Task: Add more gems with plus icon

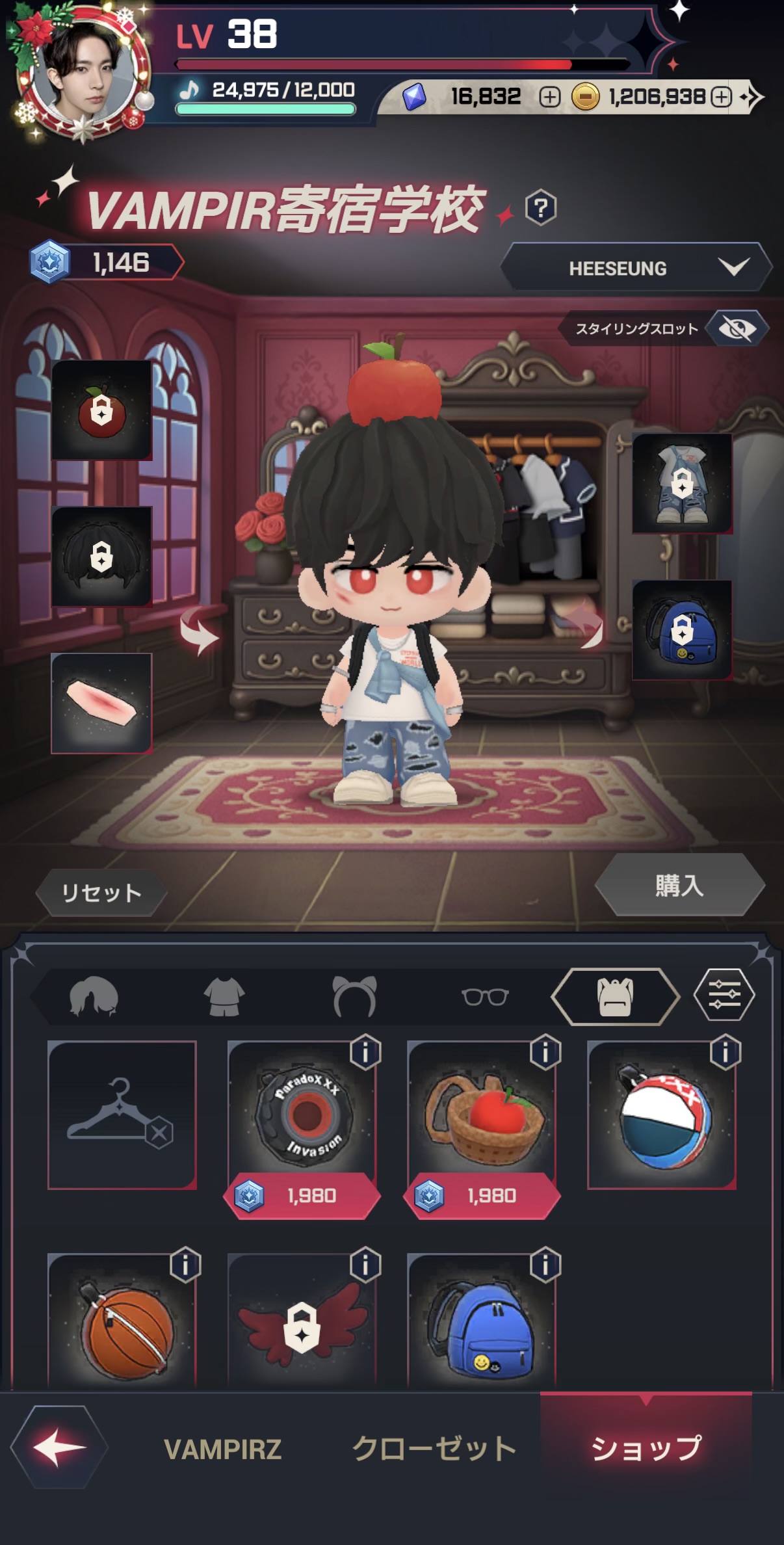Action: click(550, 98)
